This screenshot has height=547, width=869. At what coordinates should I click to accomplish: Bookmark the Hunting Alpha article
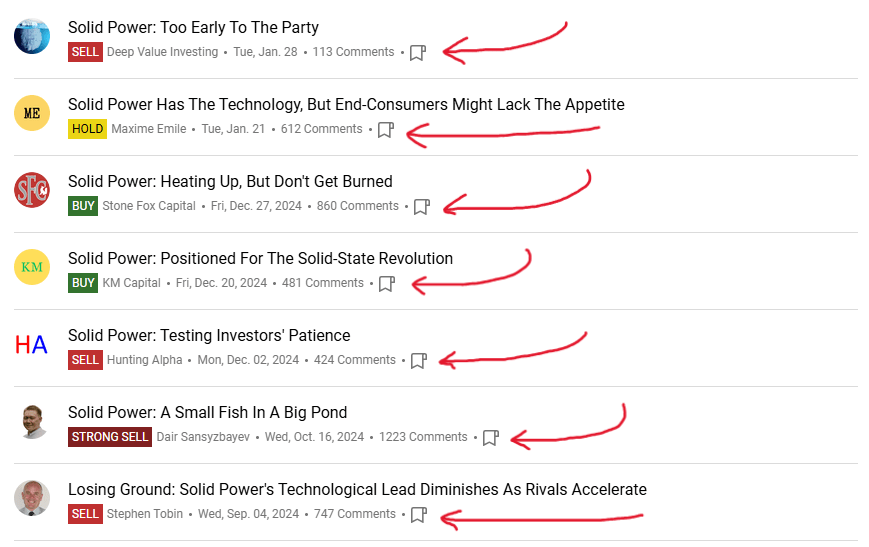pos(419,361)
